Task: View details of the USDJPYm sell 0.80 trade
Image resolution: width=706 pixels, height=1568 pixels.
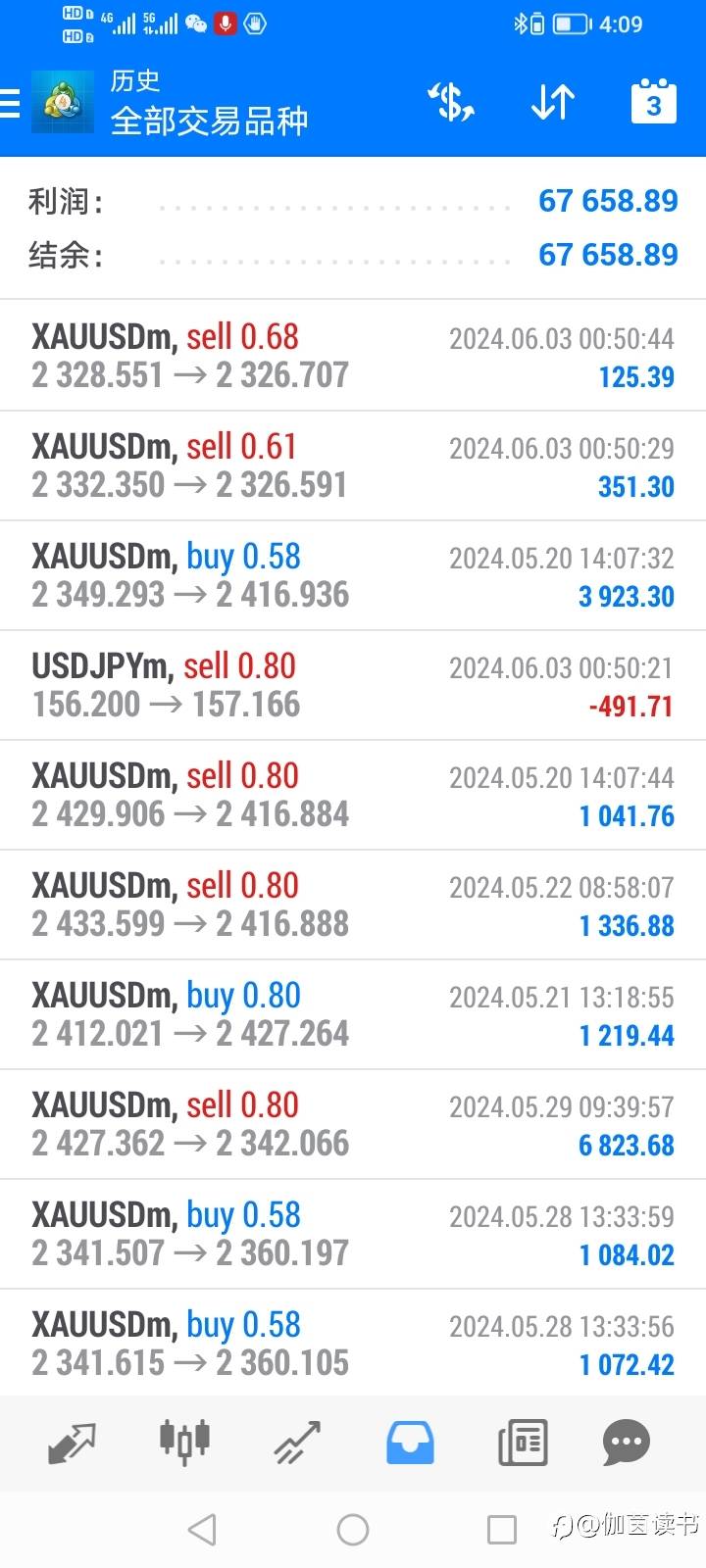Action: point(353,685)
